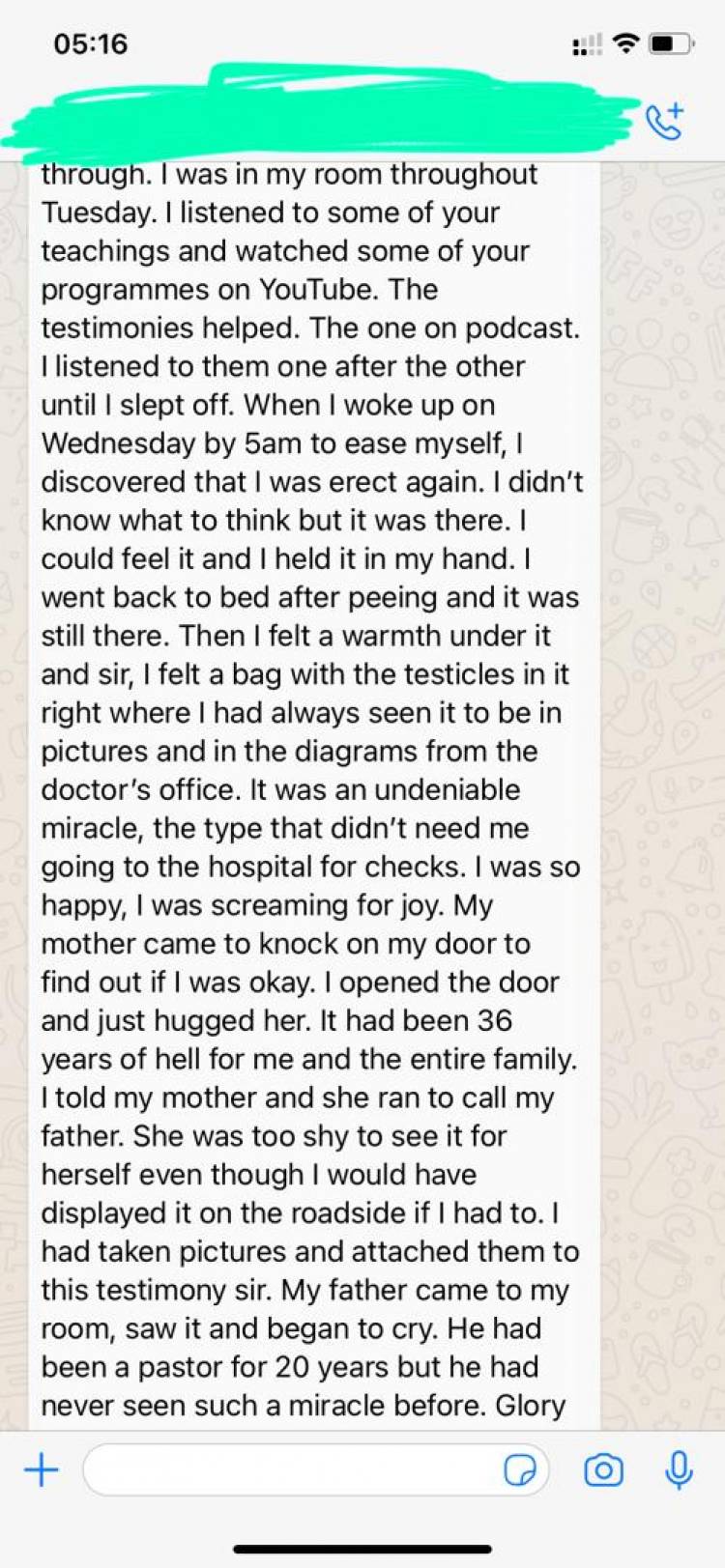Start a voice call from the header
This screenshot has height=1568, width=725.
pyautogui.click(x=664, y=122)
